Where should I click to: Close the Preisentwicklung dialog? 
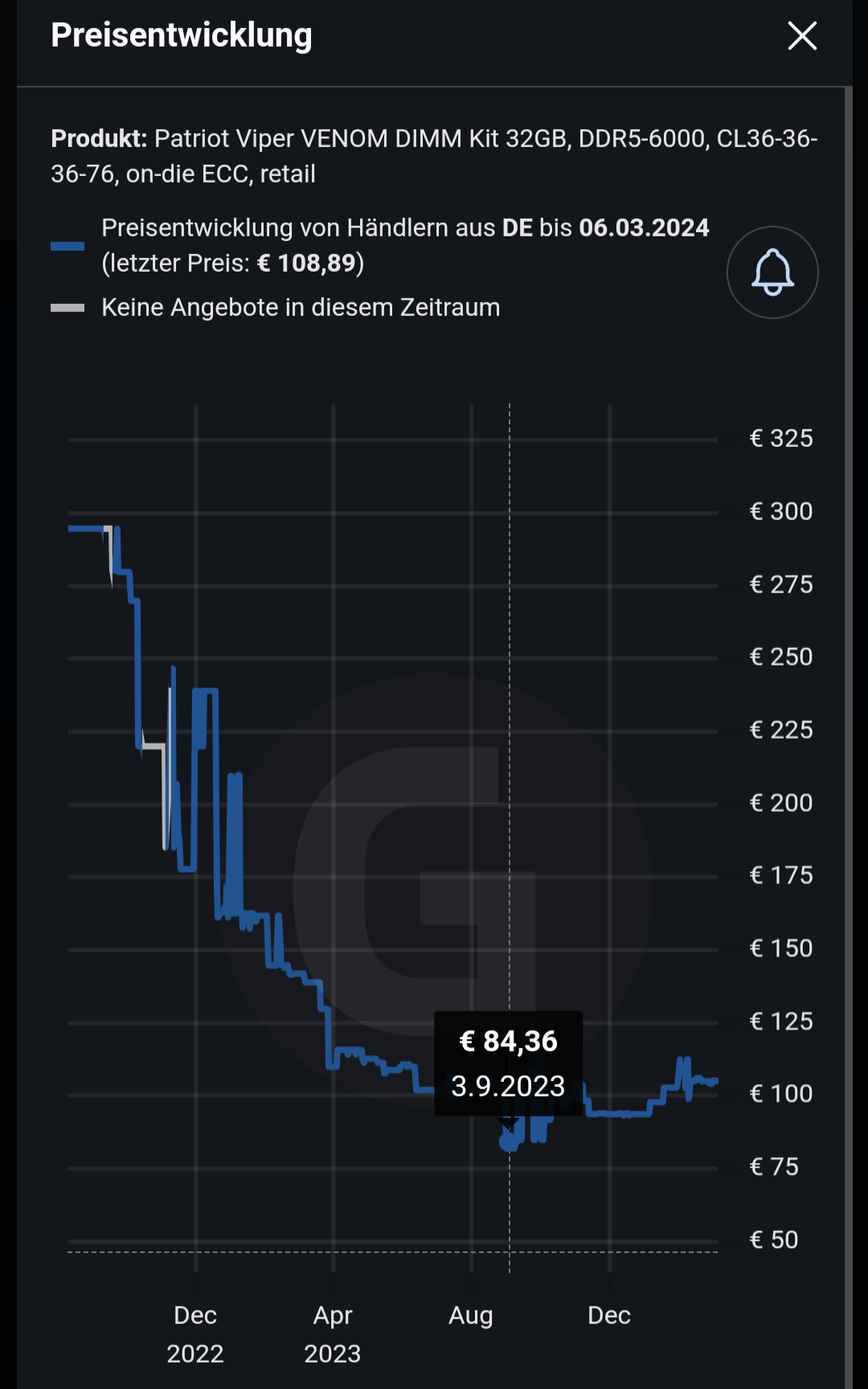coord(802,36)
